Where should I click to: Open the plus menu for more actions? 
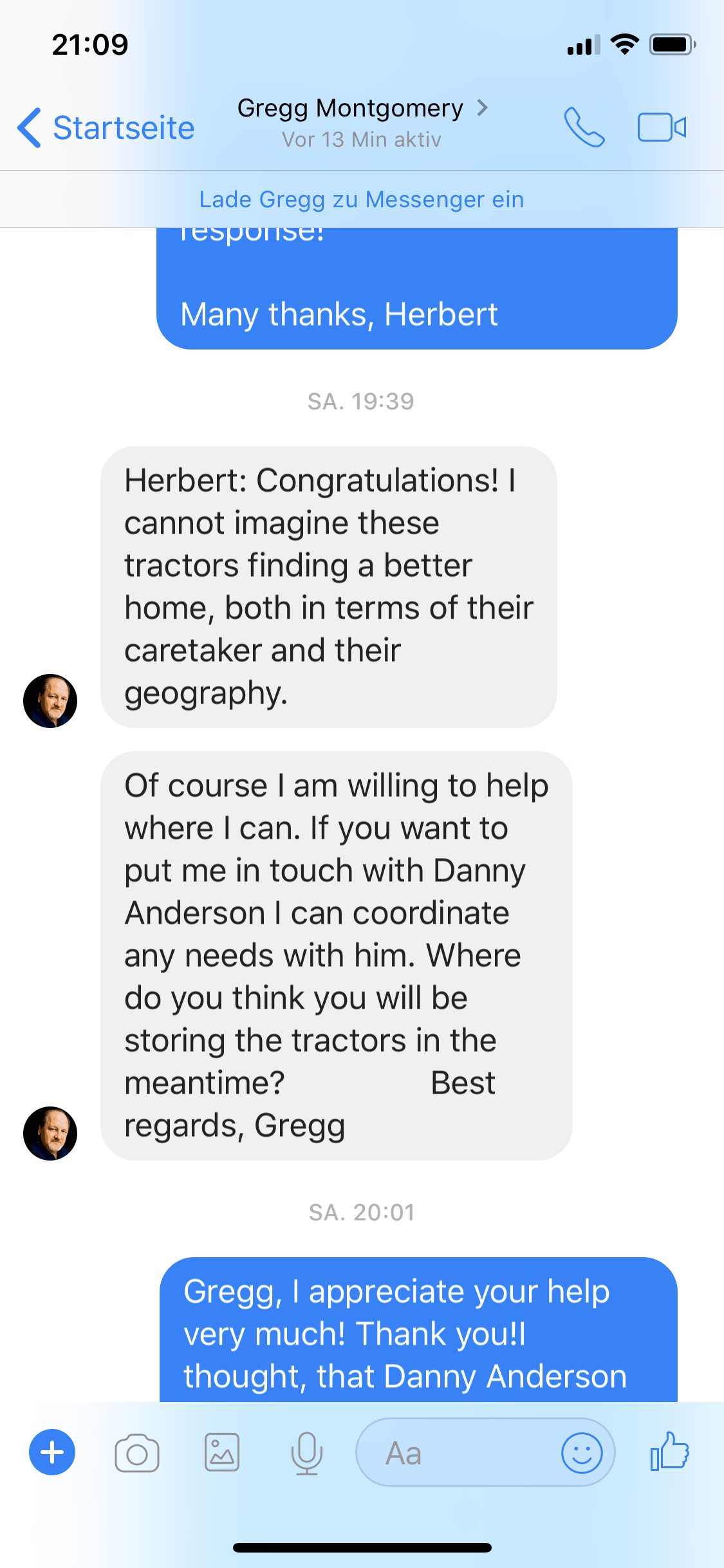(x=52, y=1452)
